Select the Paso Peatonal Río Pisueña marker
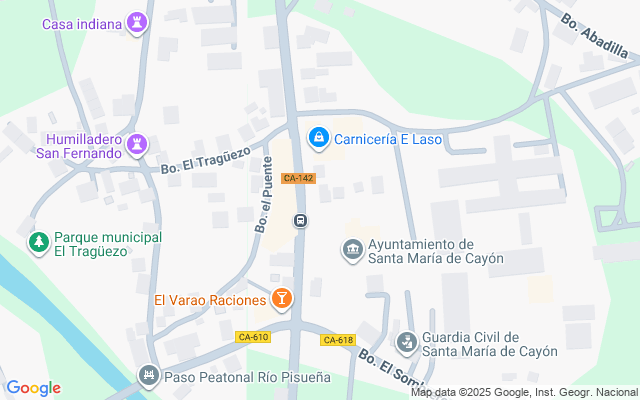Screen dimensions: 640x400 [149, 375]
